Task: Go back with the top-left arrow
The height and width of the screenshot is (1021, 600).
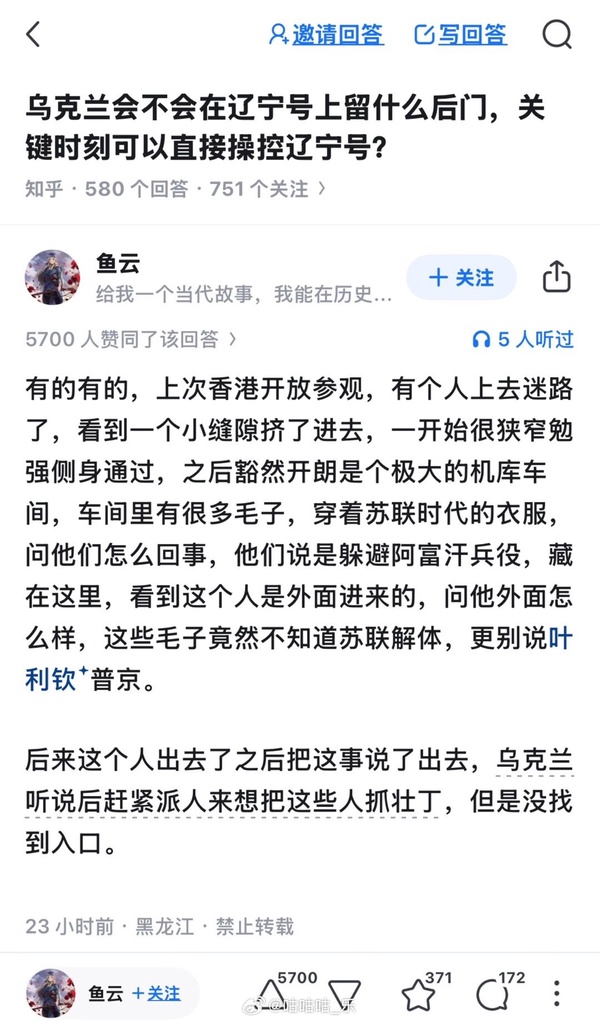Action: coord(33,35)
